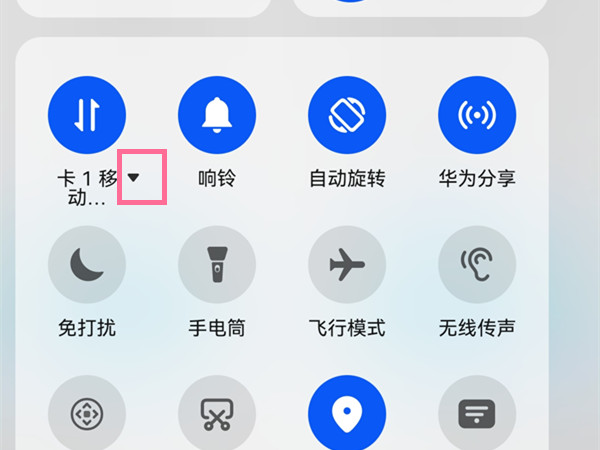600x450 pixels.
Task: Turn on the flashlight (手电筒)
Action: click(217, 264)
